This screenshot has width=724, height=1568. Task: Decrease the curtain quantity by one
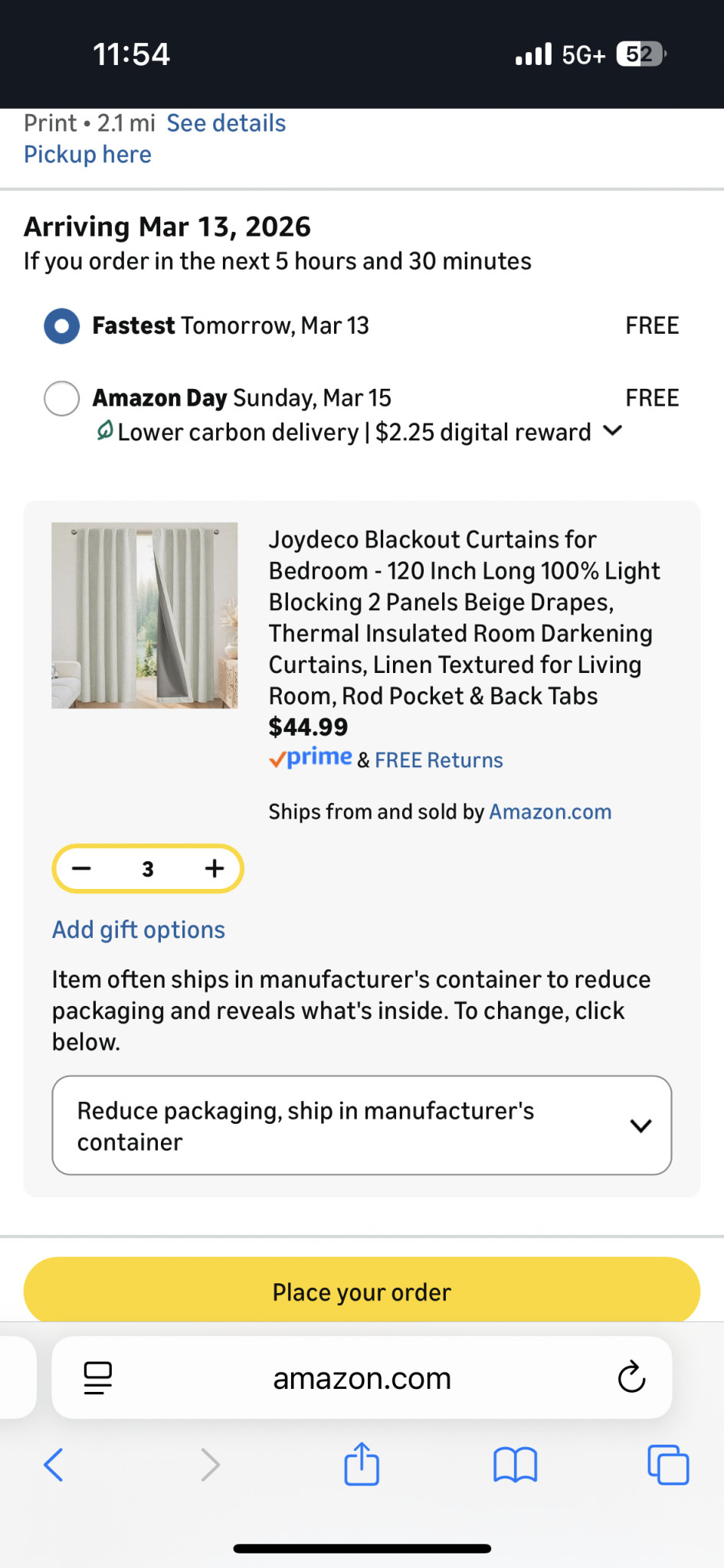[82, 868]
